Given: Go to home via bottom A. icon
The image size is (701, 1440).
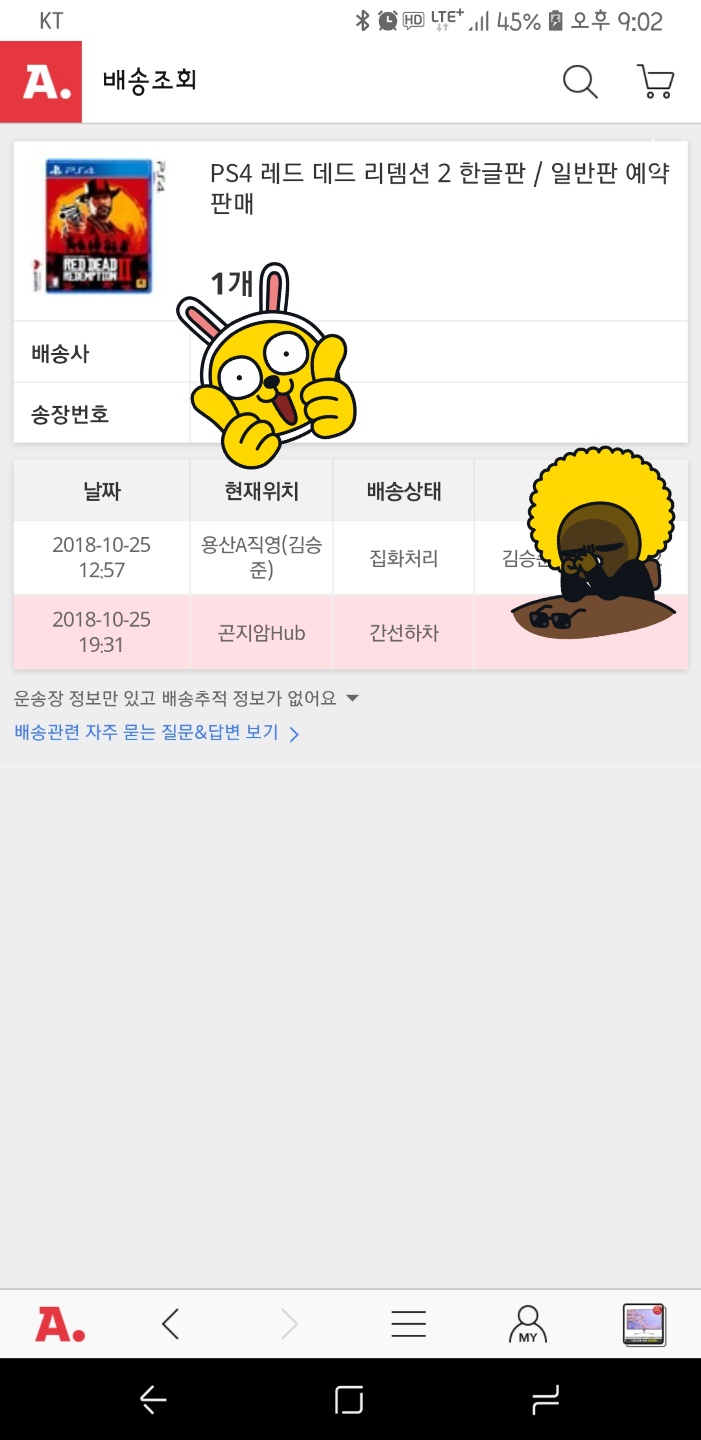Looking at the screenshot, I should click(x=60, y=1324).
